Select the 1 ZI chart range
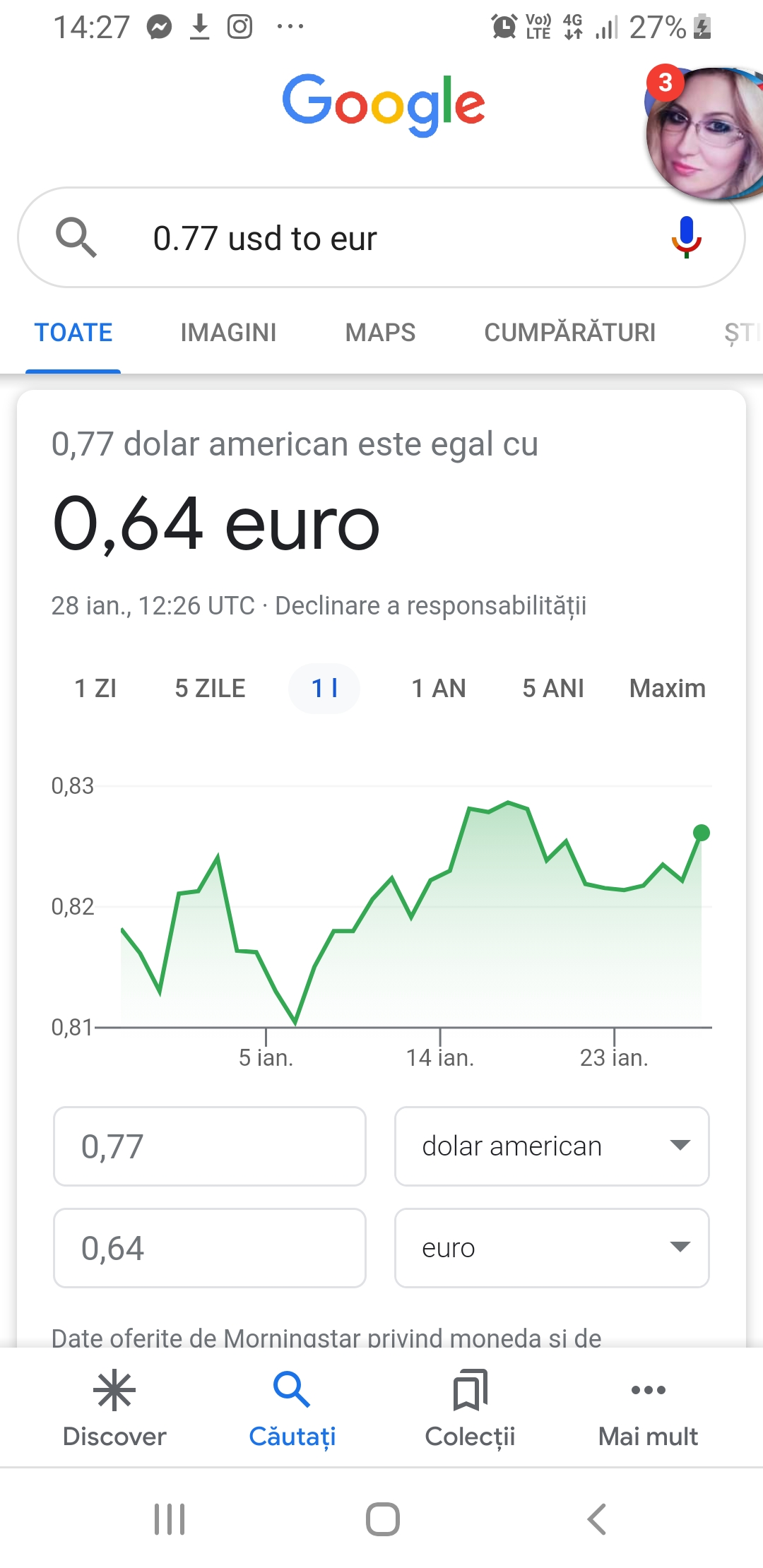The image size is (763, 1568). pos(95,688)
